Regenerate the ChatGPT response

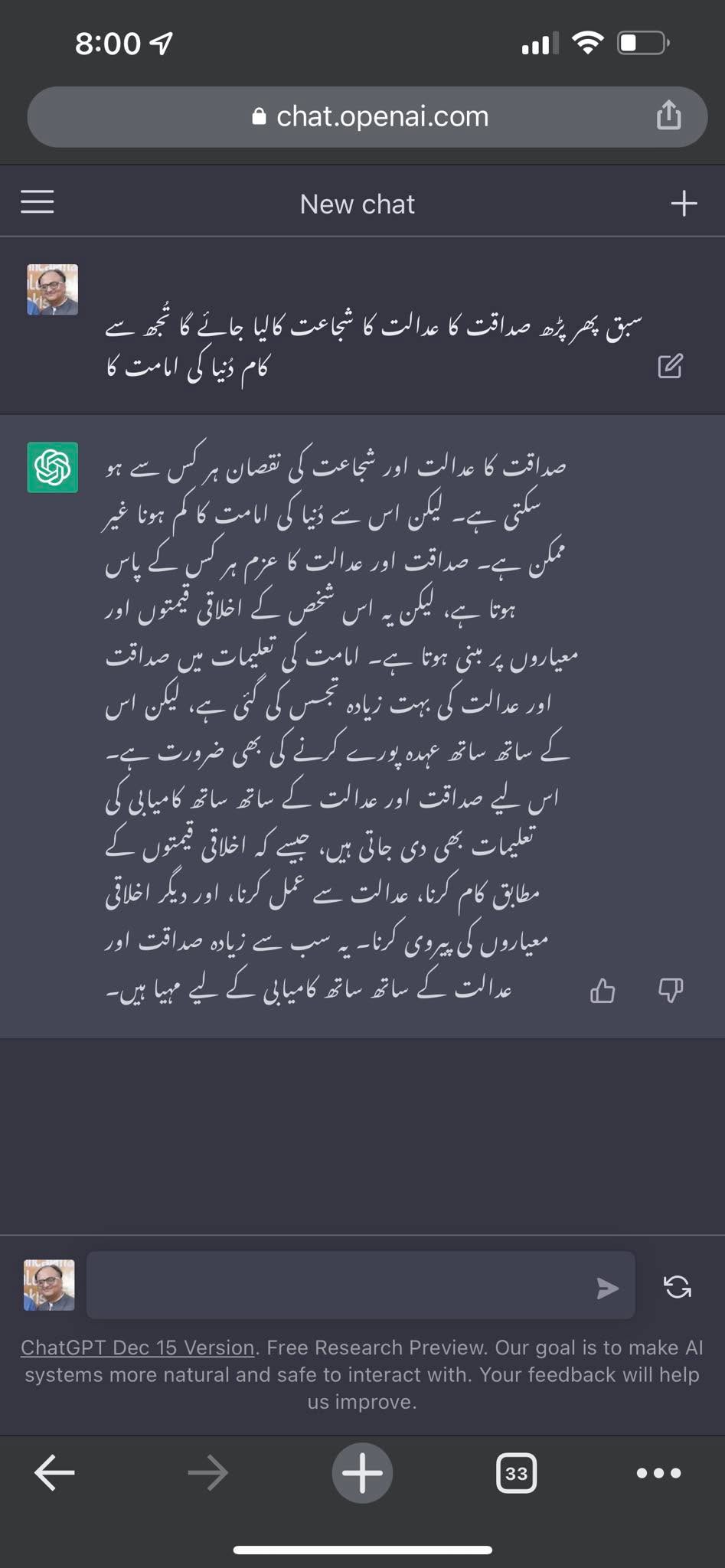(x=678, y=1286)
